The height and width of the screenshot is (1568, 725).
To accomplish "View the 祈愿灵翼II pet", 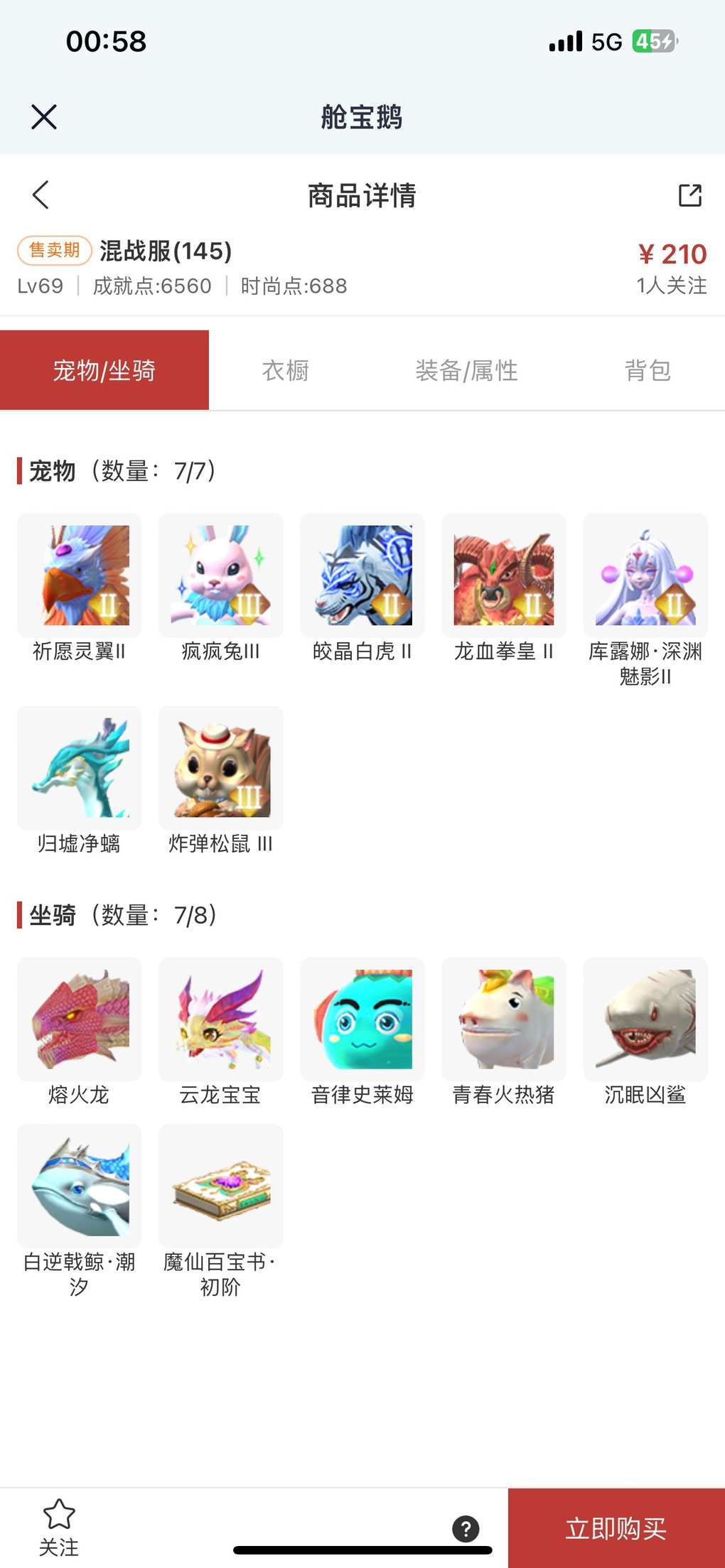I will click(x=79, y=575).
